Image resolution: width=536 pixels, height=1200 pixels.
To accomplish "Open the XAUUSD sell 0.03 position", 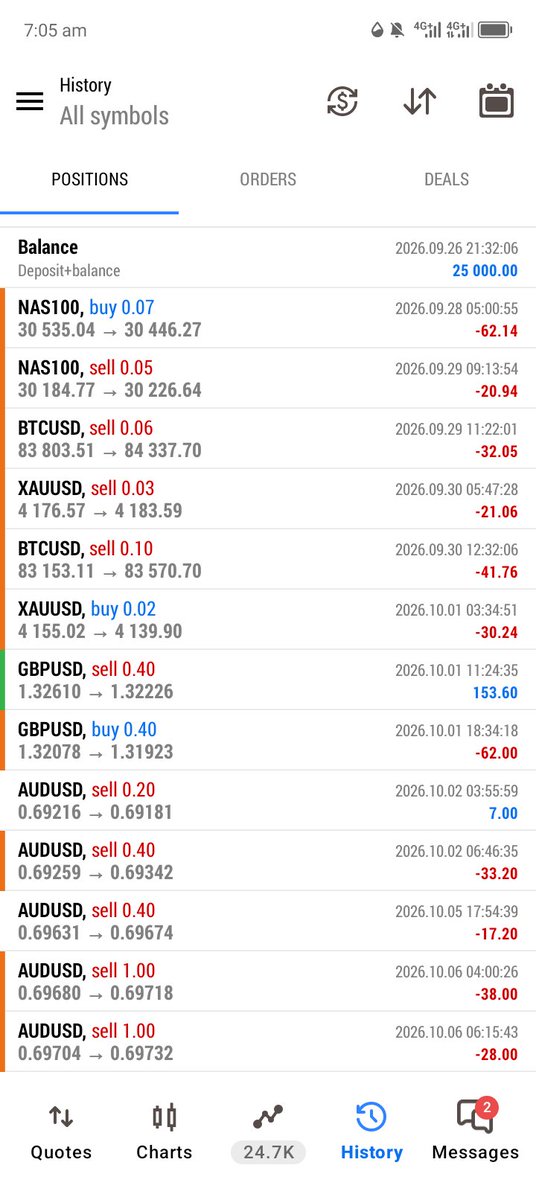I will (x=268, y=499).
